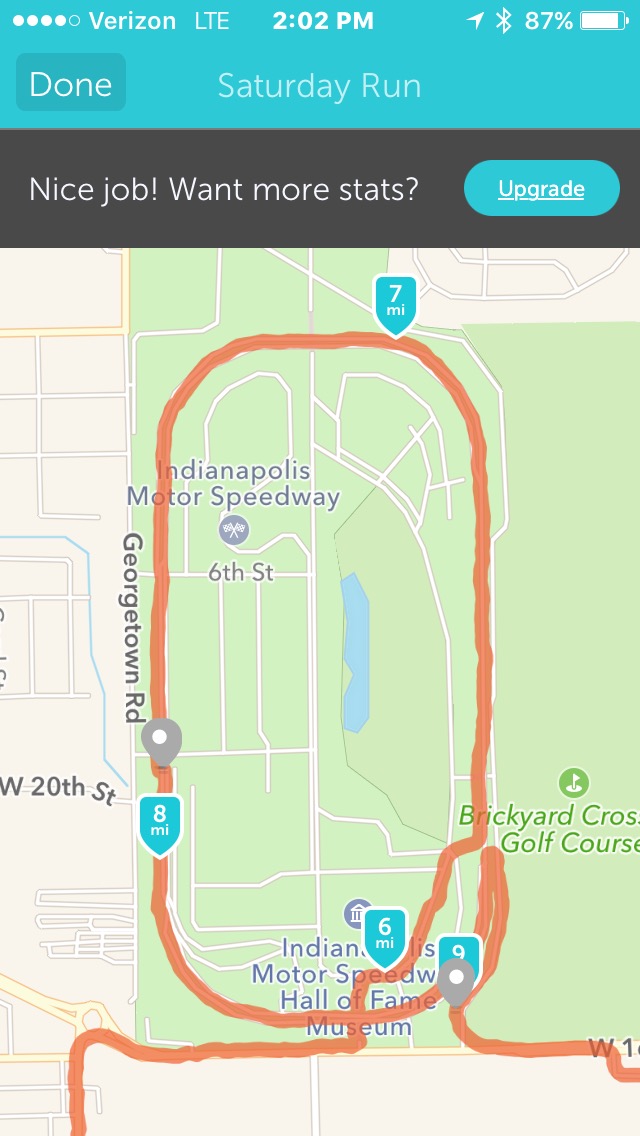Tap Done to close the run map
The width and height of the screenshot is (640, 1136).
click(71, 84)
